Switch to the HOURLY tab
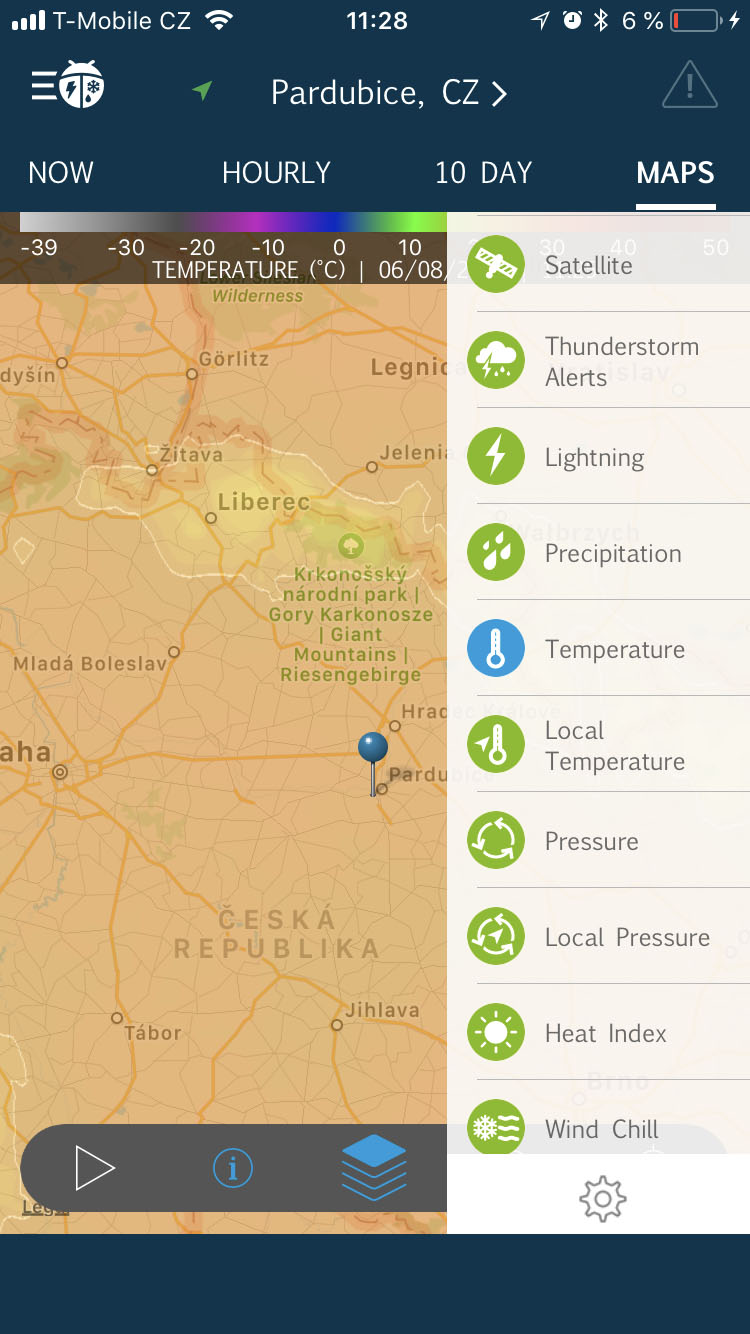This screenshot has width=750, height=1334. [x=276, y=173]
